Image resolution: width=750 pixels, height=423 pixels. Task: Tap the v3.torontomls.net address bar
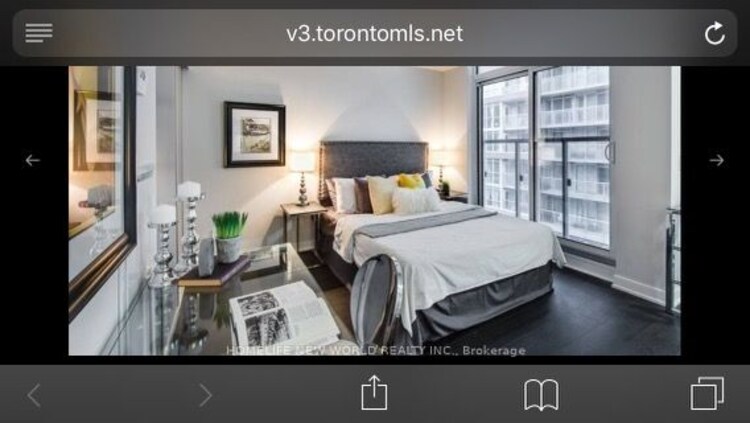(374, 33)
